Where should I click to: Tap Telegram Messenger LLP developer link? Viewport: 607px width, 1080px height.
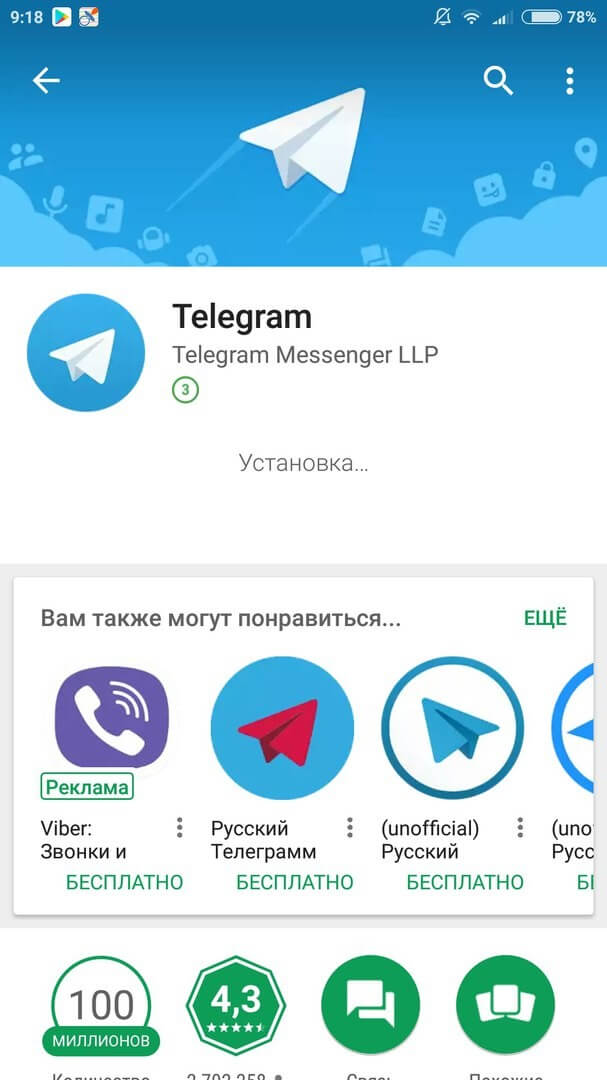tap(305, 354)
